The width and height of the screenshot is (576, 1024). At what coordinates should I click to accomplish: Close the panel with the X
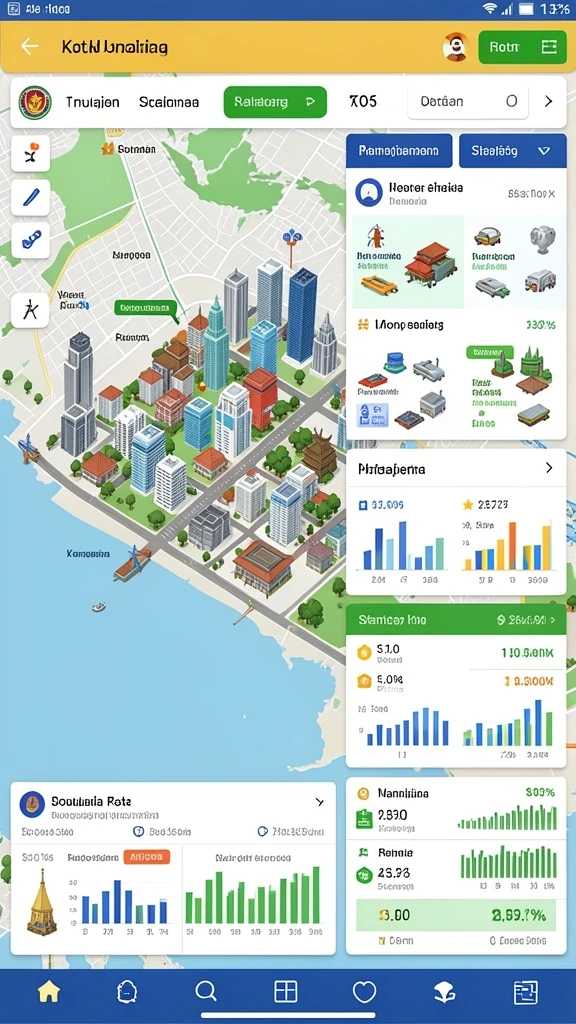pos(551,194)
